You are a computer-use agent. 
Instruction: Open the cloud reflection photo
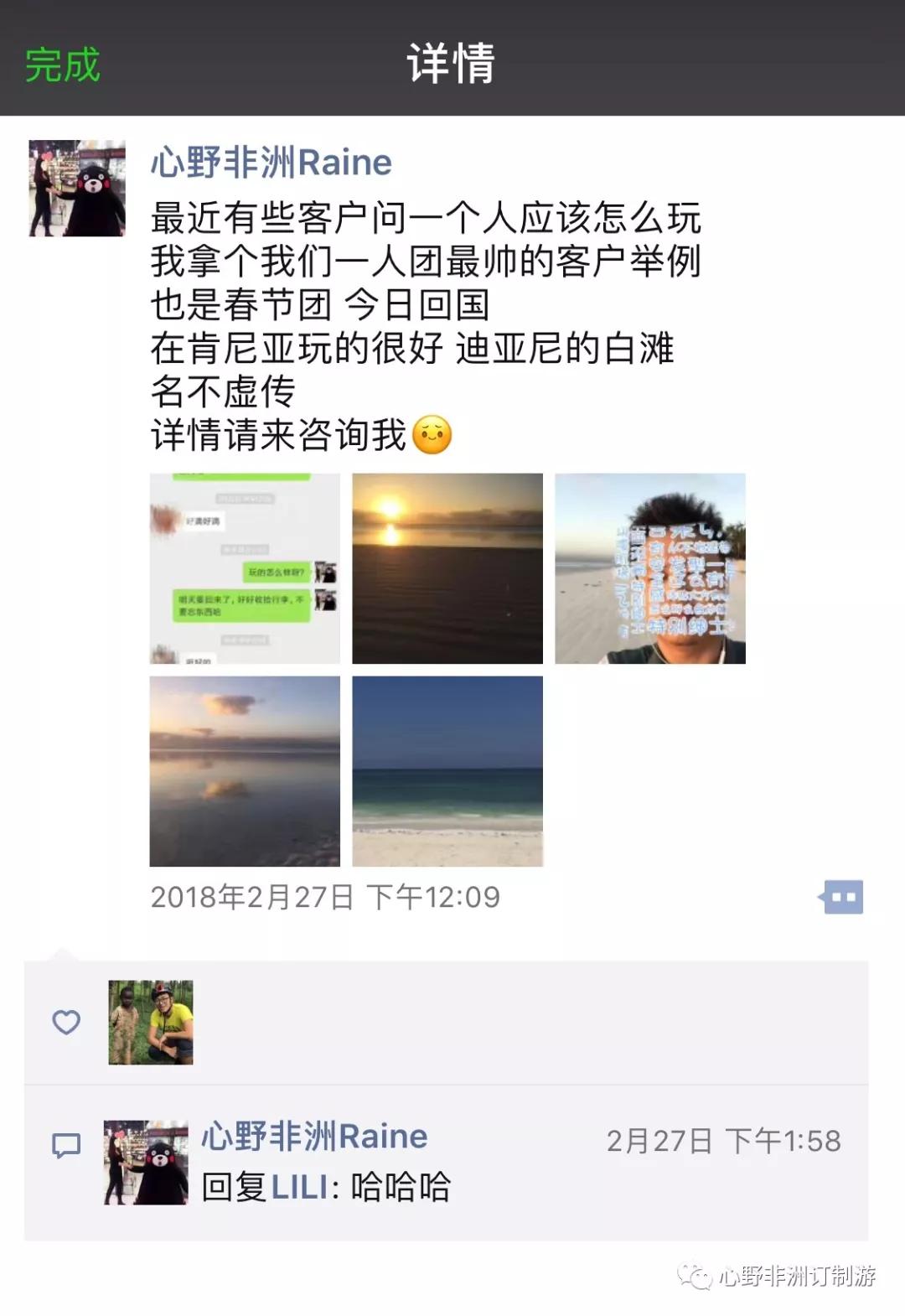(245, 771)
